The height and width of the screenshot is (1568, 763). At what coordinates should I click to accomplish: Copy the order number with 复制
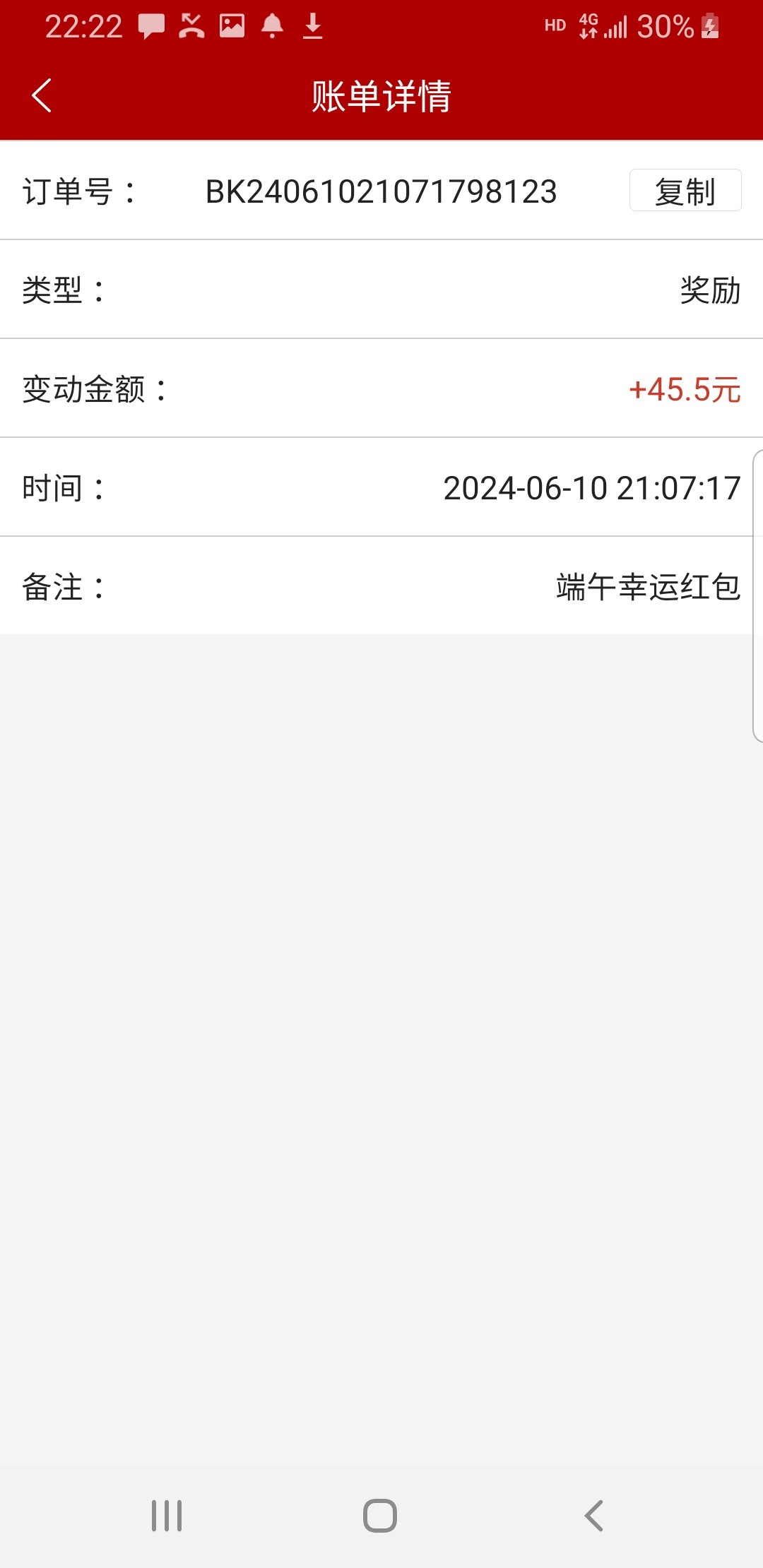coord(685,191)
